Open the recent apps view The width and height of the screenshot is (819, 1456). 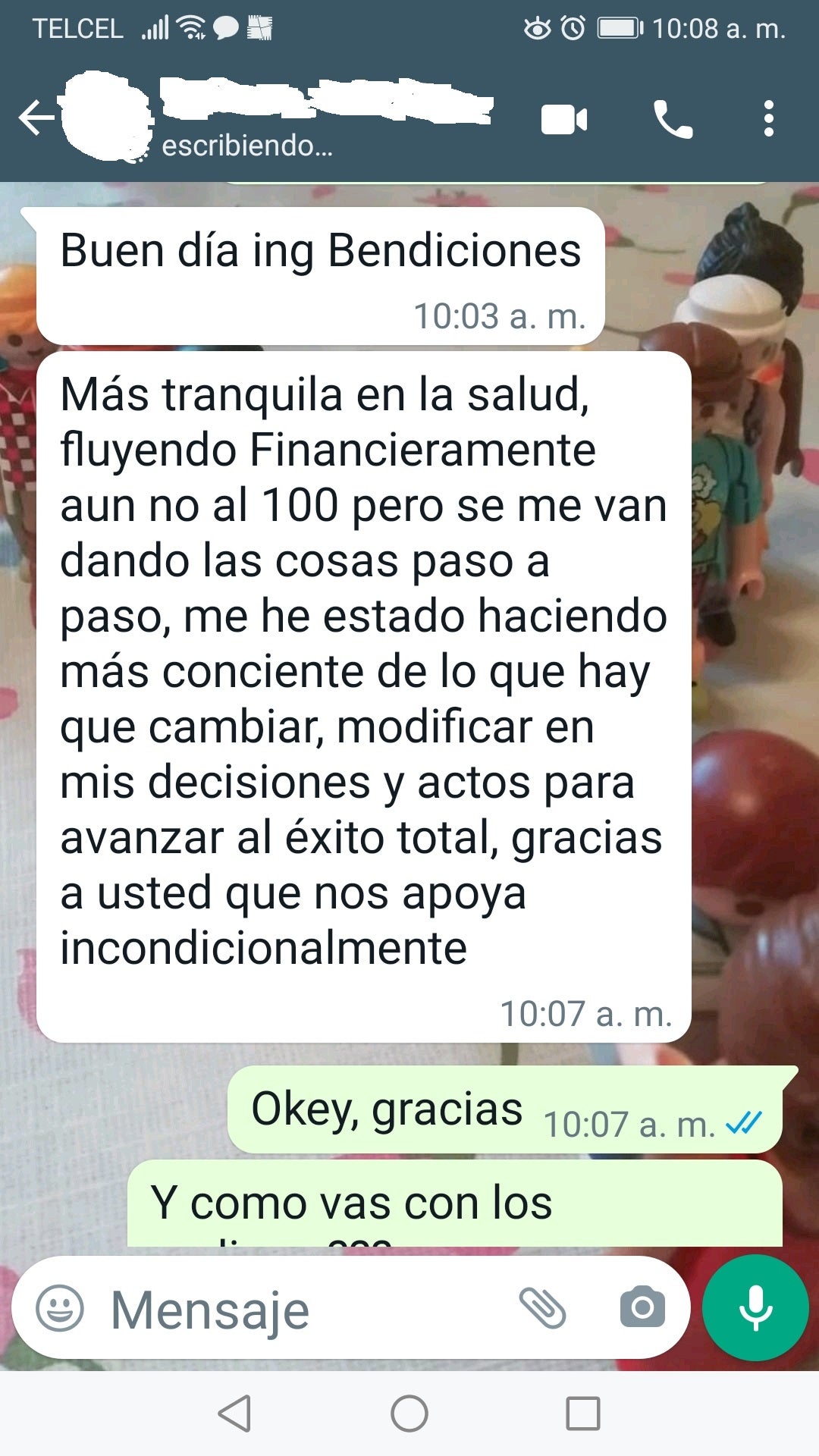(582, 1414)
